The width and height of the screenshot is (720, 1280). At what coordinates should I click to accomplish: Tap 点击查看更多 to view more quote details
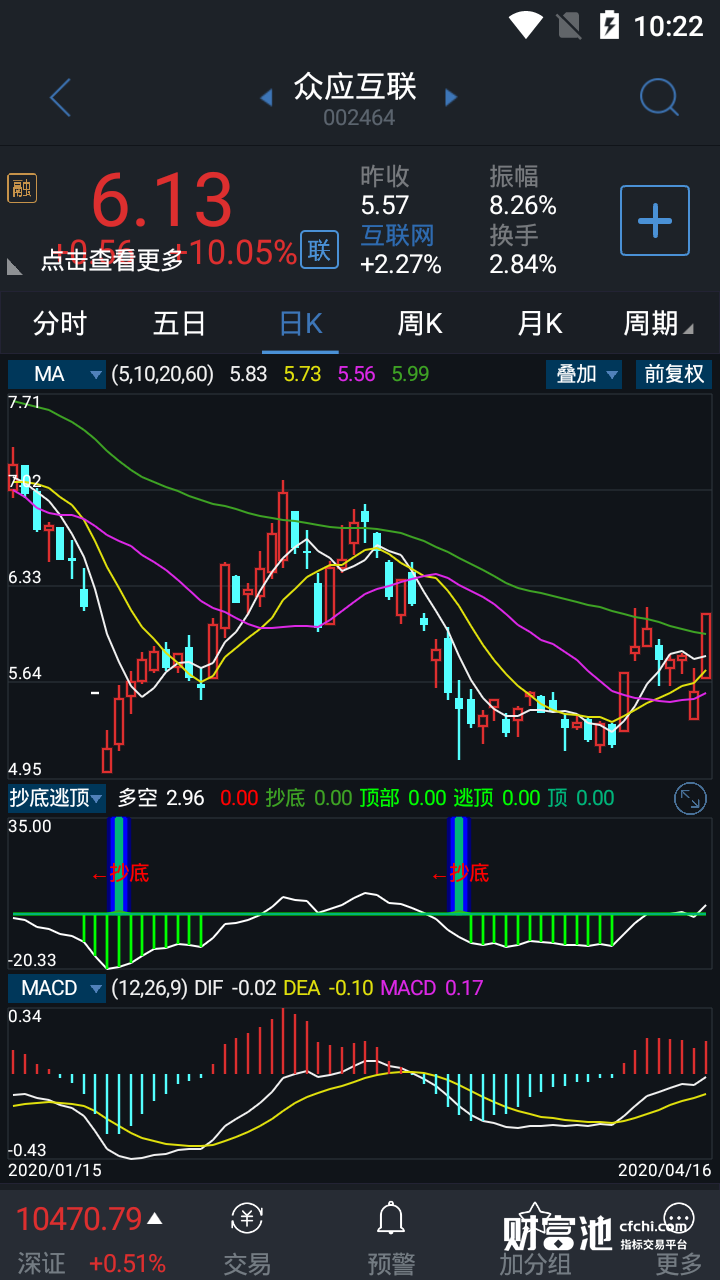(112, 260)
